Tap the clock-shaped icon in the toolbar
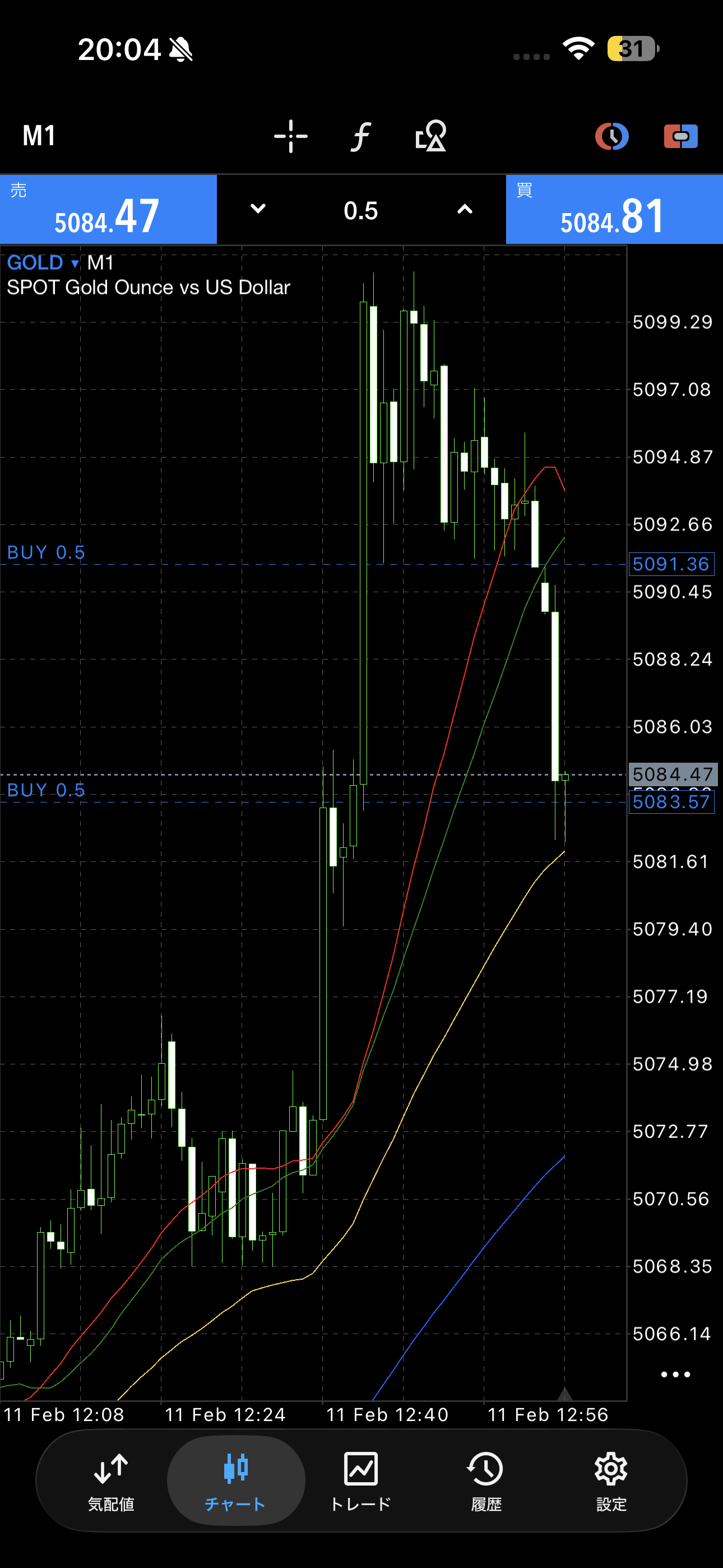The image size is (723, 1568). (611, 136)
